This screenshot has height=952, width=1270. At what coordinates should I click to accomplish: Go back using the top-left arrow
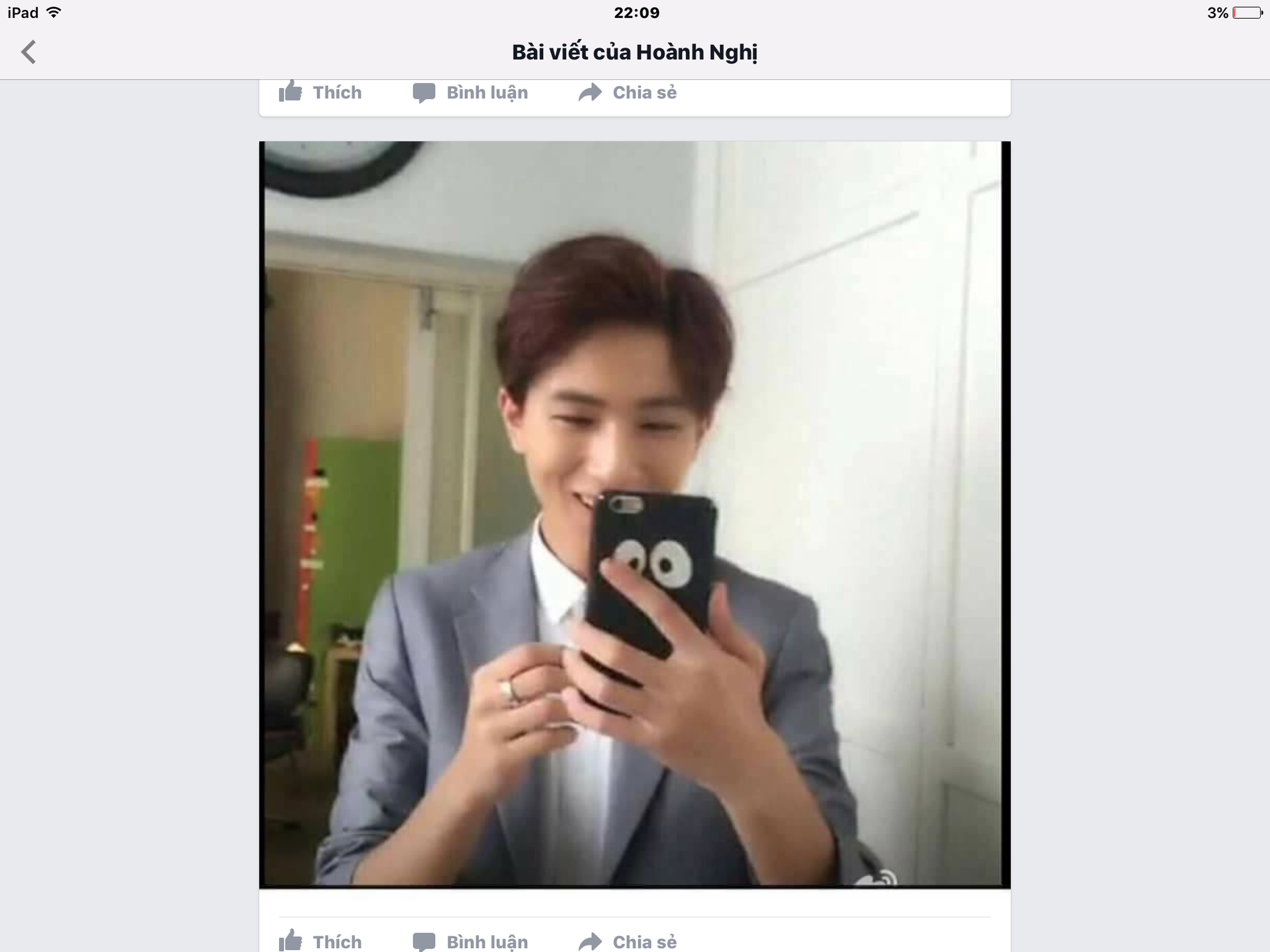[28, 52]
